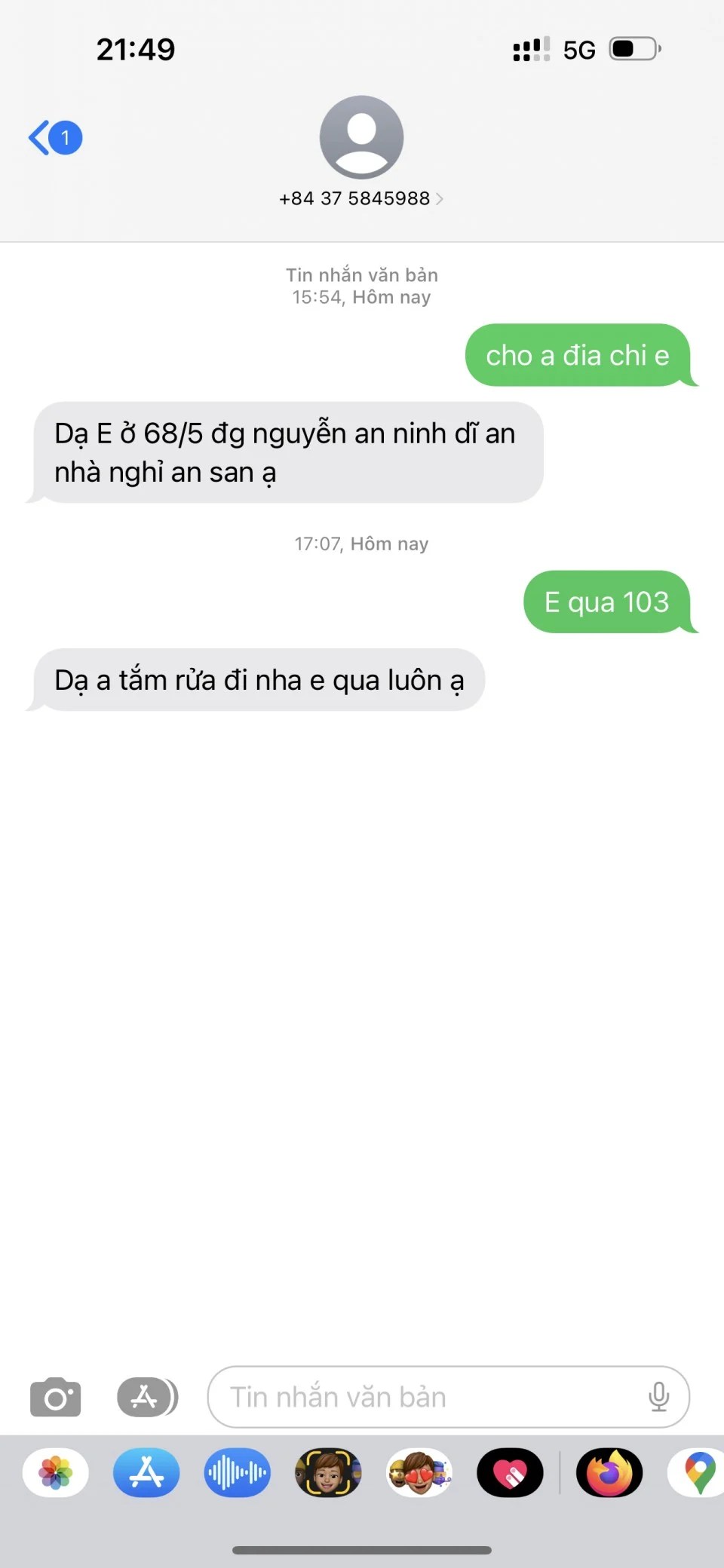This screenshot has width=724, height=1568.
Task: Open the Memoji app in the strip
Action: coord(328,1472)
